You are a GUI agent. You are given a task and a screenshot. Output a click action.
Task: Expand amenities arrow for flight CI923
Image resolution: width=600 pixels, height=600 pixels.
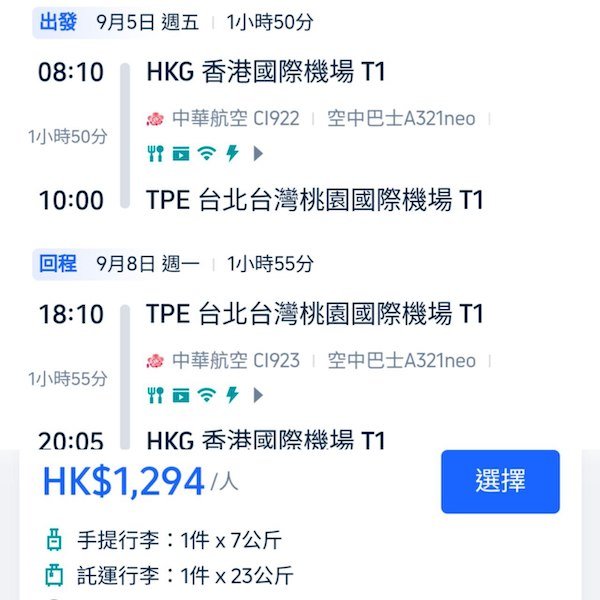tap(258, 395)
